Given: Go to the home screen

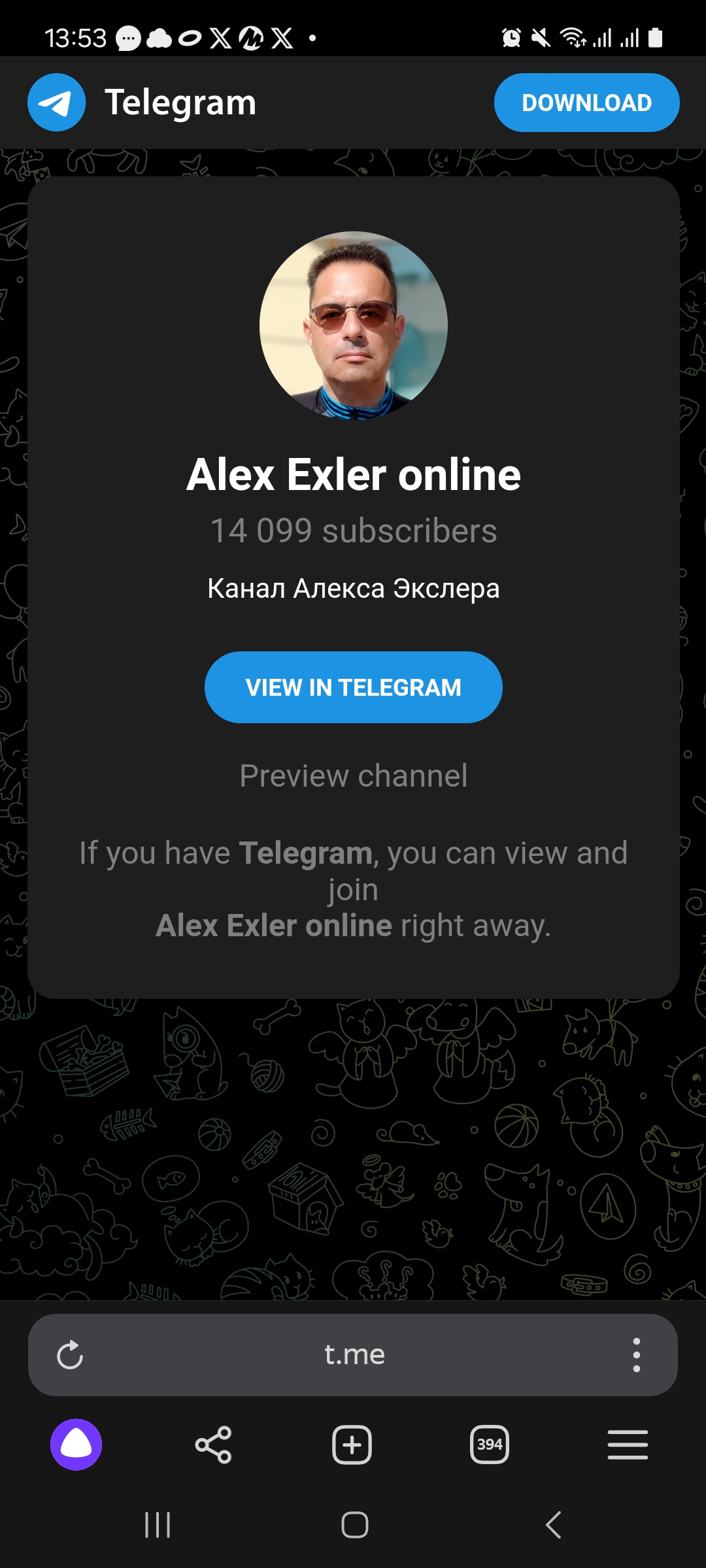Looking at the screenshot, I should pyautogui.click(x=354, y=1526).
